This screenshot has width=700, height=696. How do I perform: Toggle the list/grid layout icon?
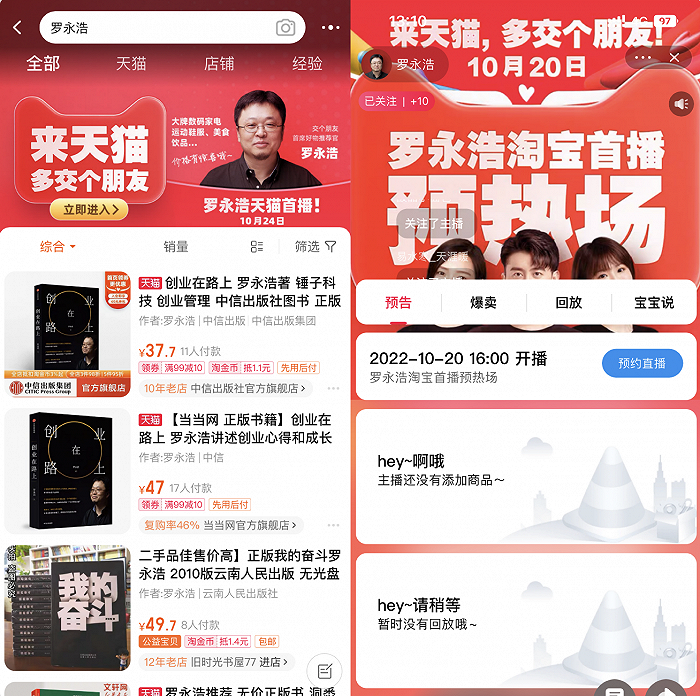257,246
